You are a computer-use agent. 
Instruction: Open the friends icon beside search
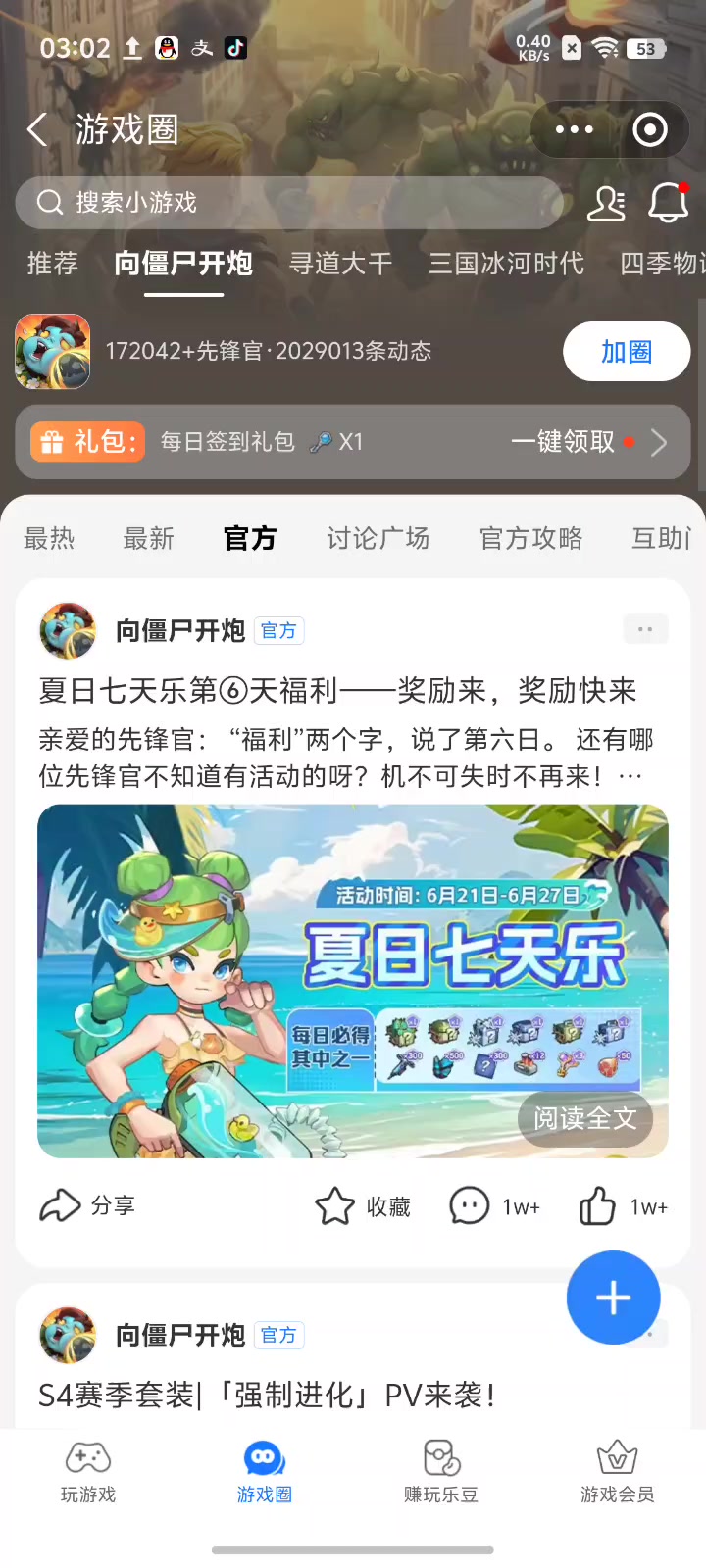pos(606,203)
